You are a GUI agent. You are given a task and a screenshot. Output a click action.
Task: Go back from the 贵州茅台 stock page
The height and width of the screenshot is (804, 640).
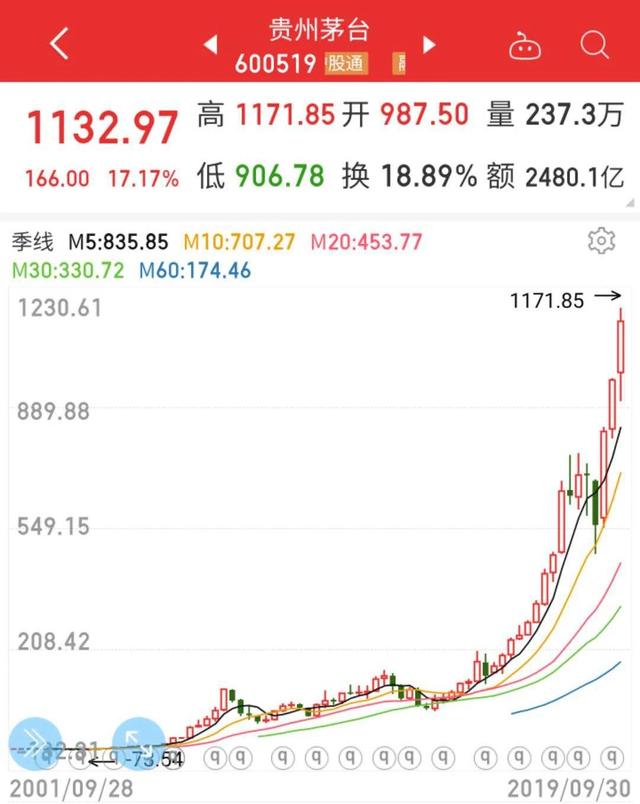pos(59,44)
